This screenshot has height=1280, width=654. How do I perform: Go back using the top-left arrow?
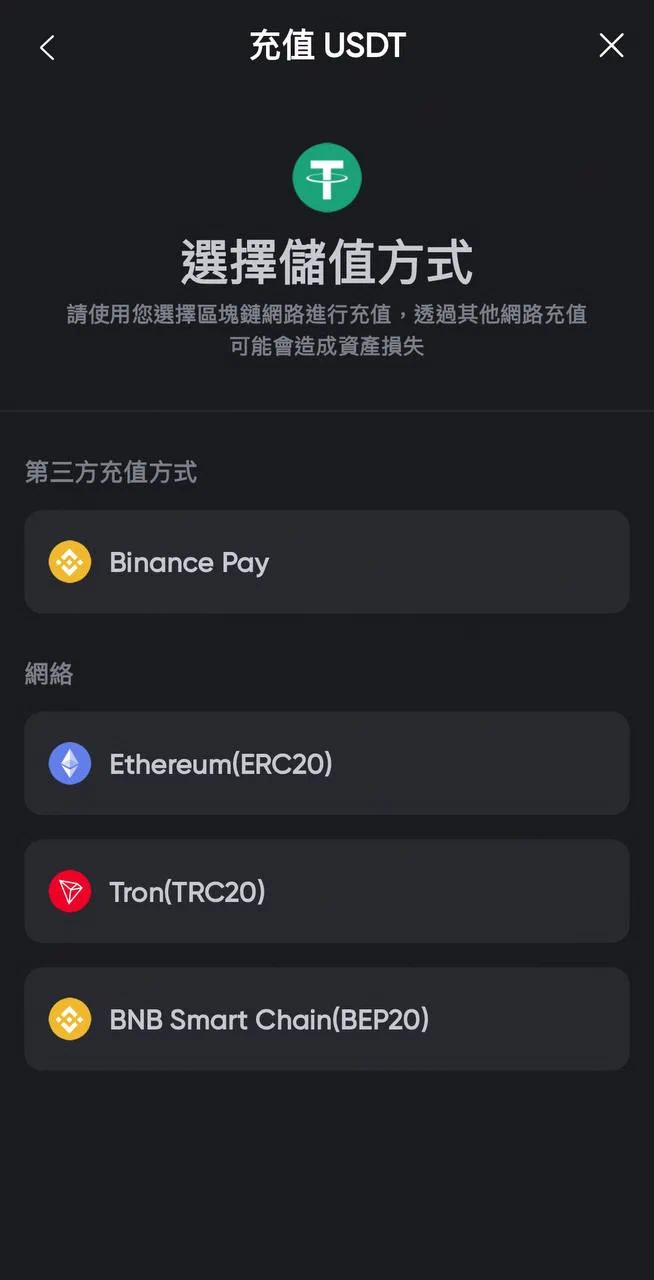(47, 47)
